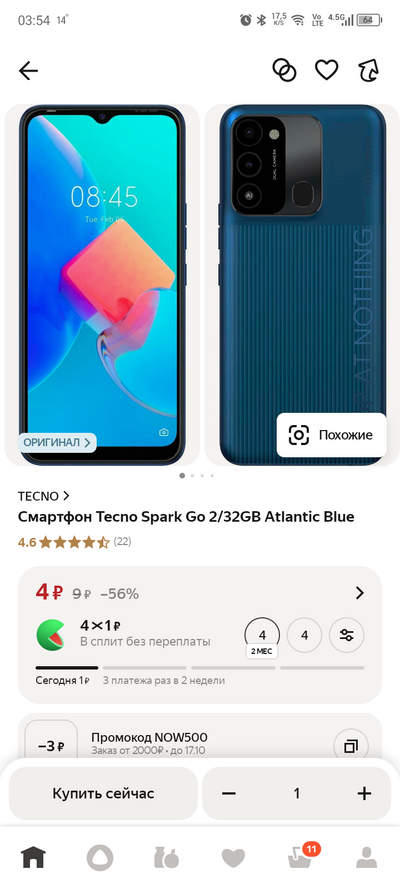400x889 pixels.
Task: Open the cart tab with 11 items
Action: point(301,857)
